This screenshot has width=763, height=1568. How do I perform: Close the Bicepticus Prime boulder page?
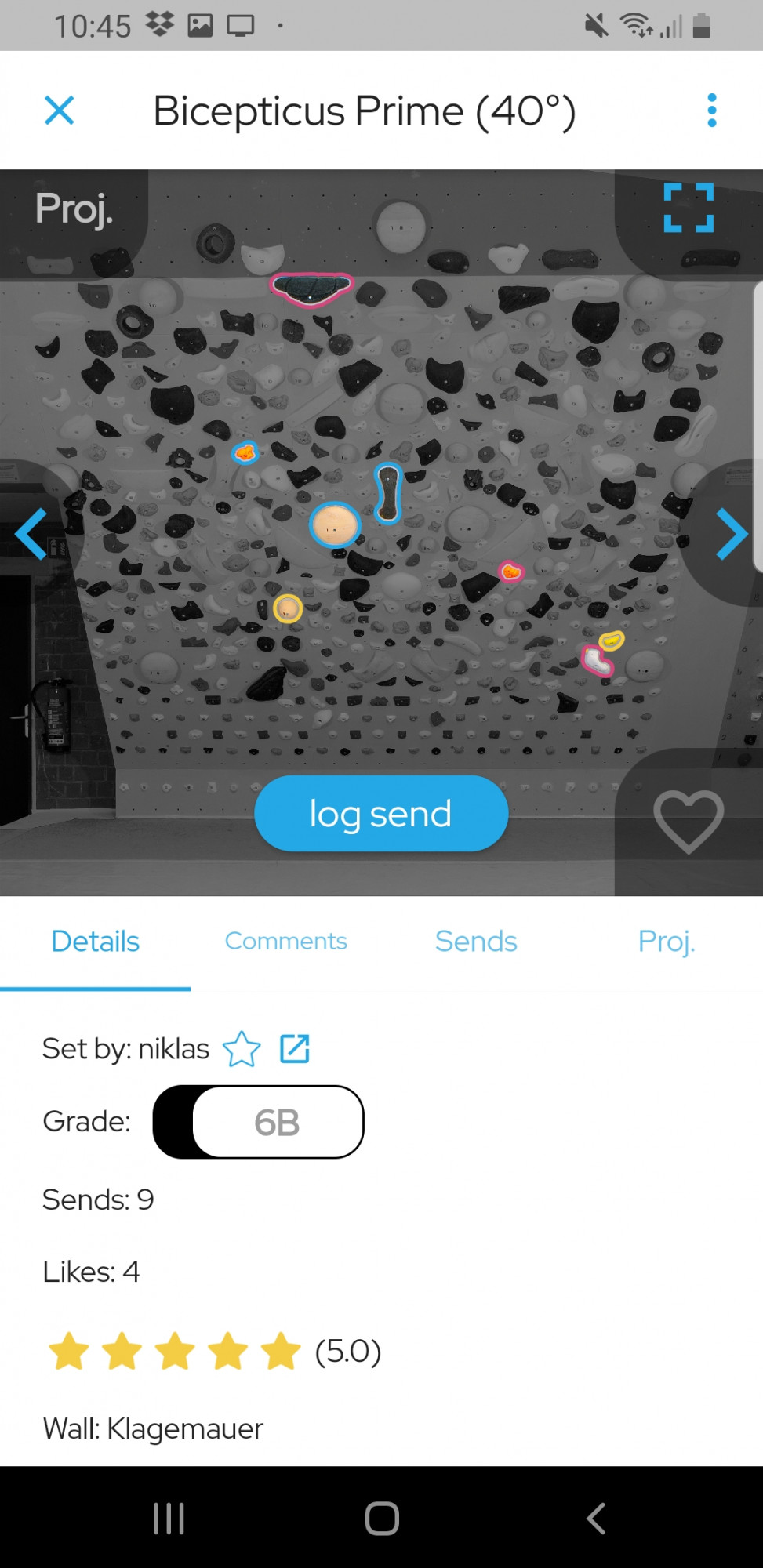[x=60, y=111]
